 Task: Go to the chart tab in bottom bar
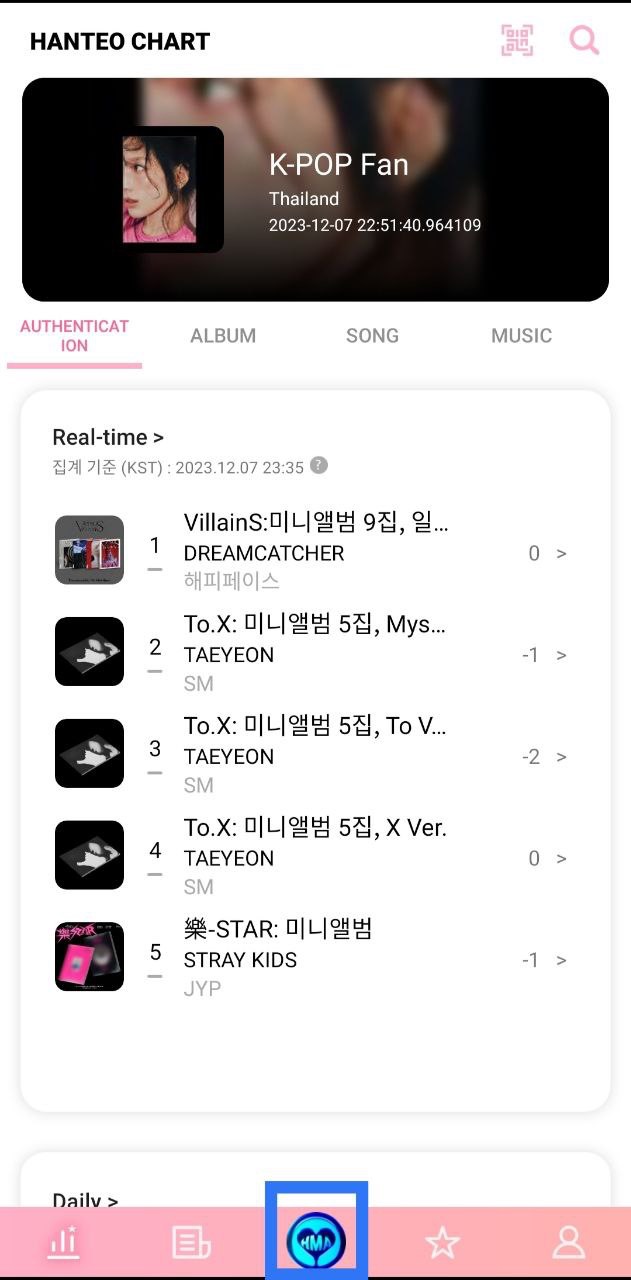(x=63, y=1243)
